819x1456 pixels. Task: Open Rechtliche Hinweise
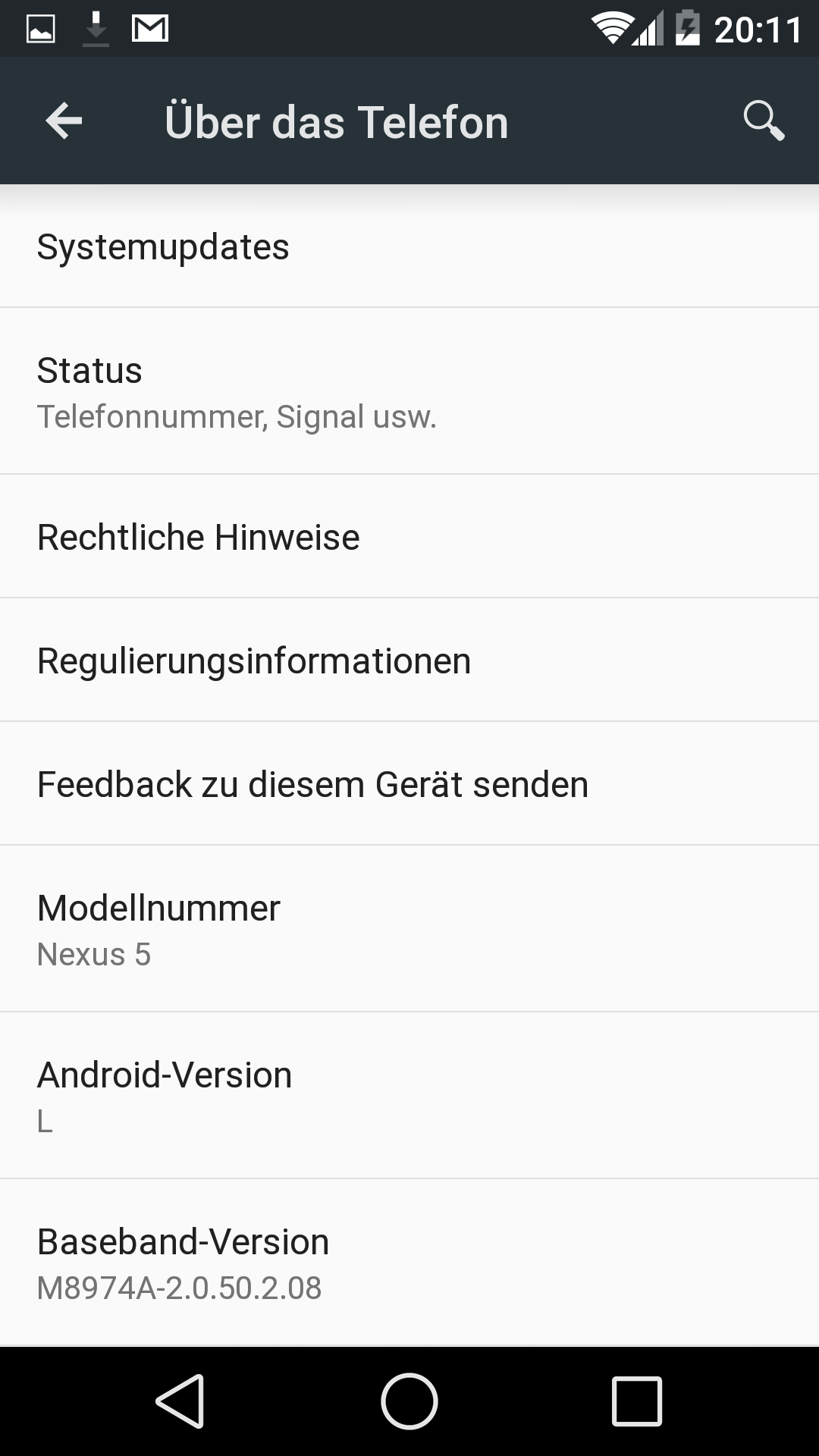tap(409, 537)
